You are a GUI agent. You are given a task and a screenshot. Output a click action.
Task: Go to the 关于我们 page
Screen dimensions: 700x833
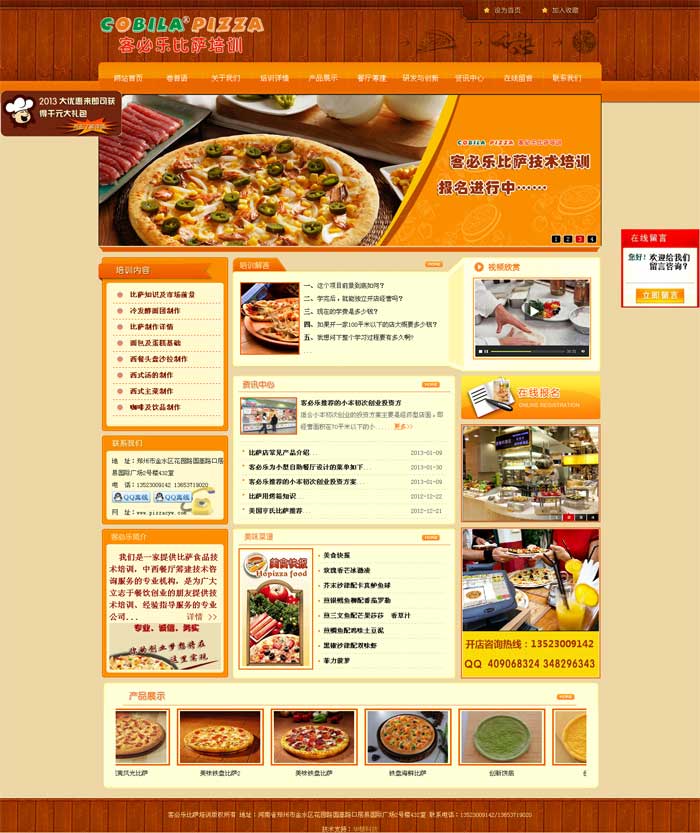(x=225, y=78)
